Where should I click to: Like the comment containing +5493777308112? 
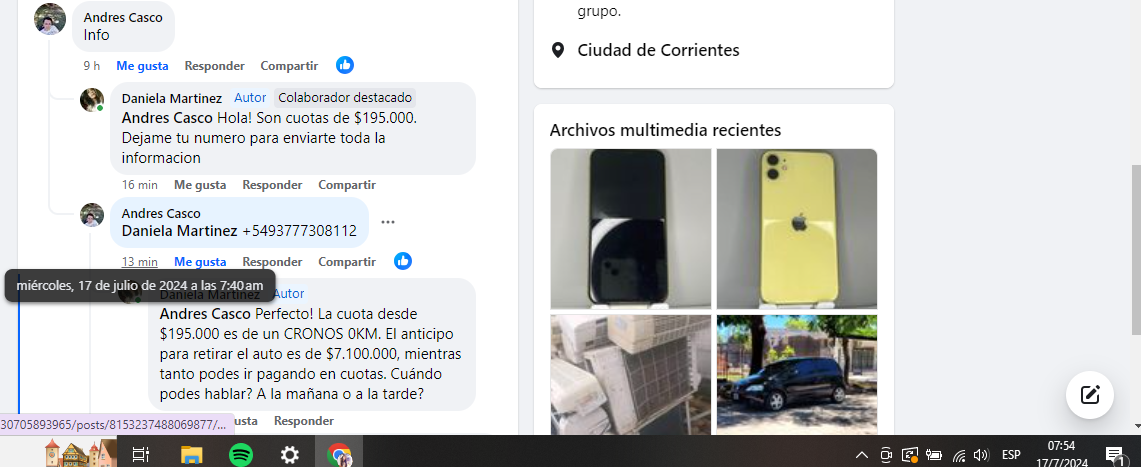[x=200, y=262]
